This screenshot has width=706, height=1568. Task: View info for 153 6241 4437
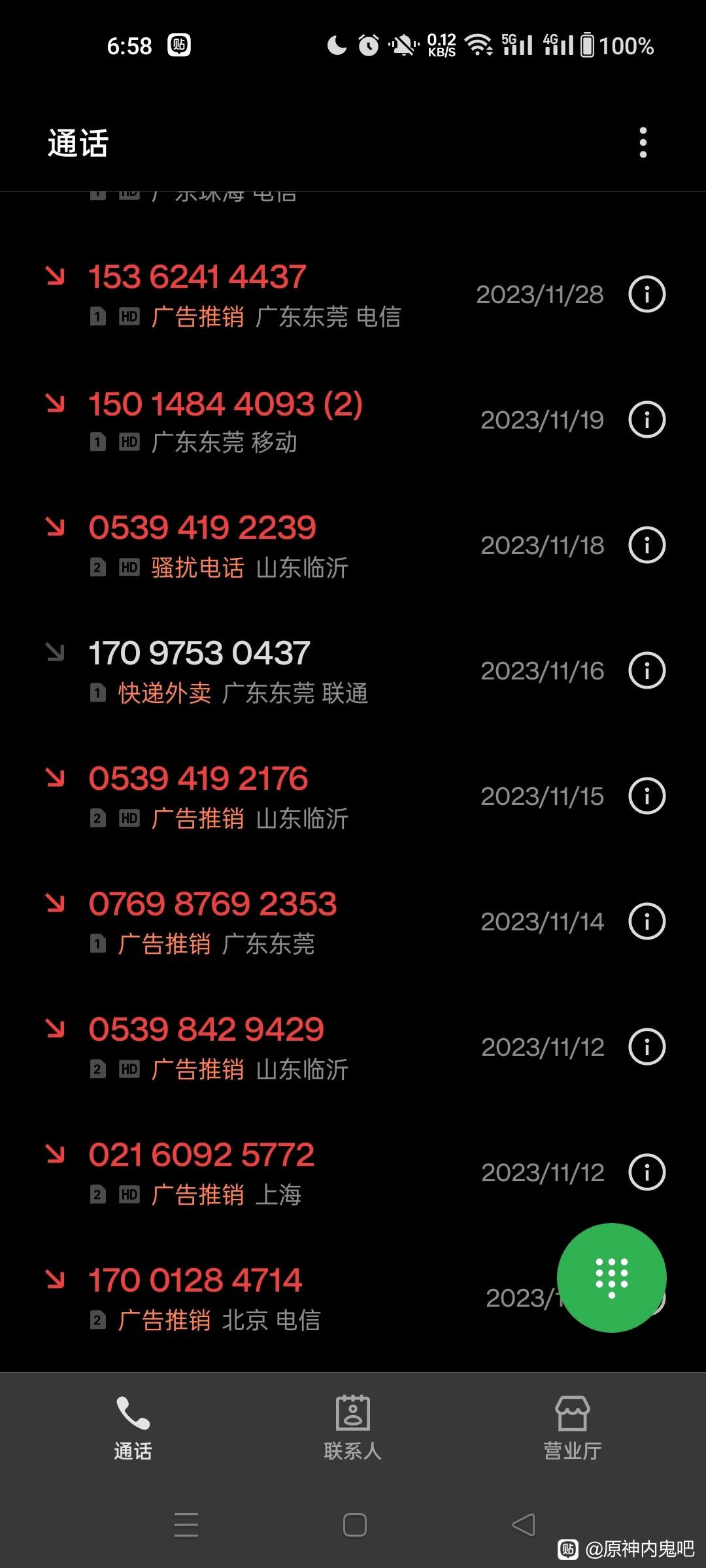point(647,295)
